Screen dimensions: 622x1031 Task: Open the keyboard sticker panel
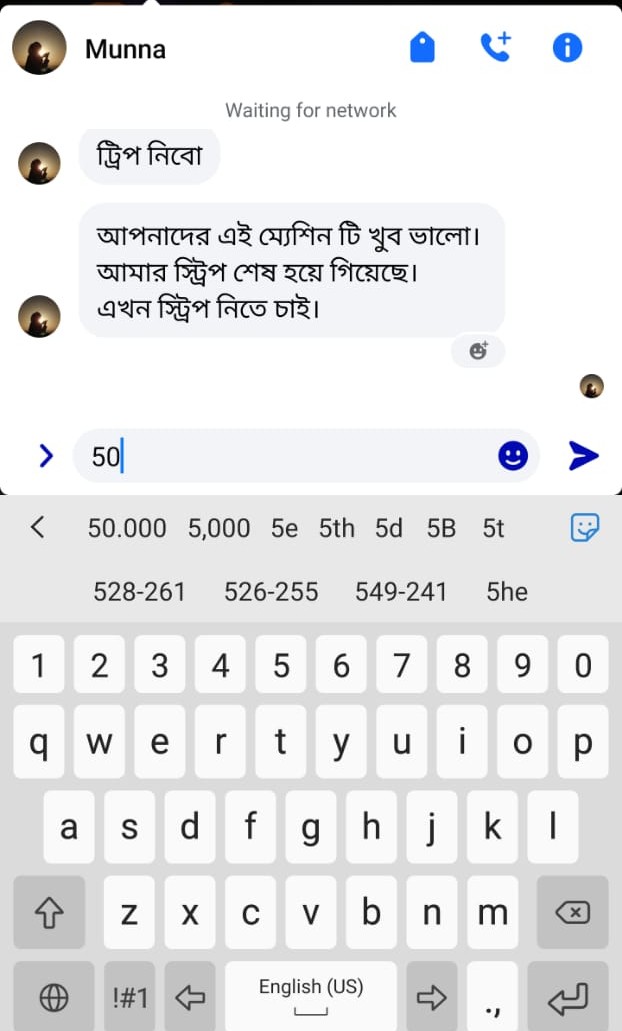click(x=584, y=527)
